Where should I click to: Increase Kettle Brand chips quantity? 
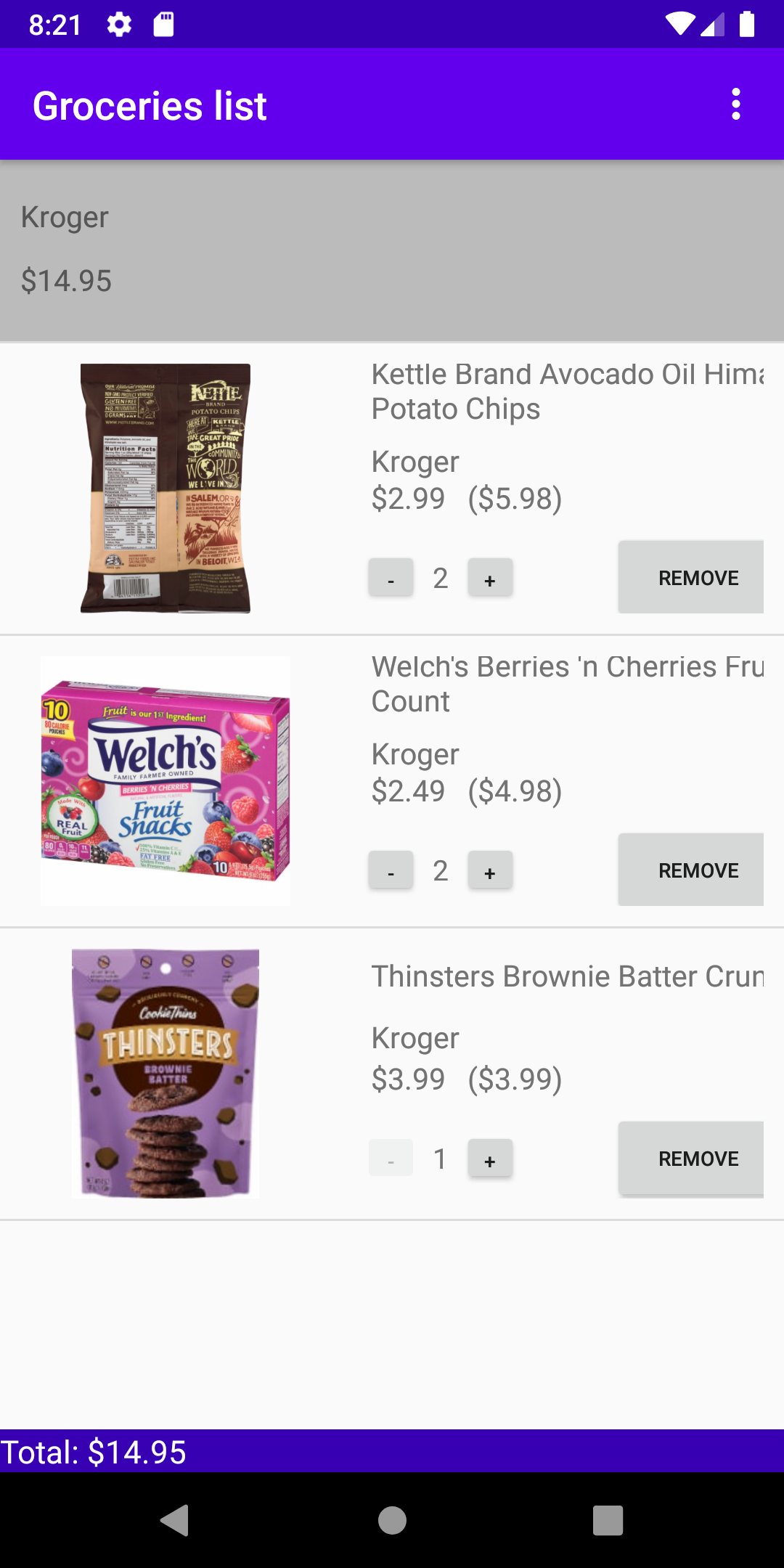click(490, 578)
